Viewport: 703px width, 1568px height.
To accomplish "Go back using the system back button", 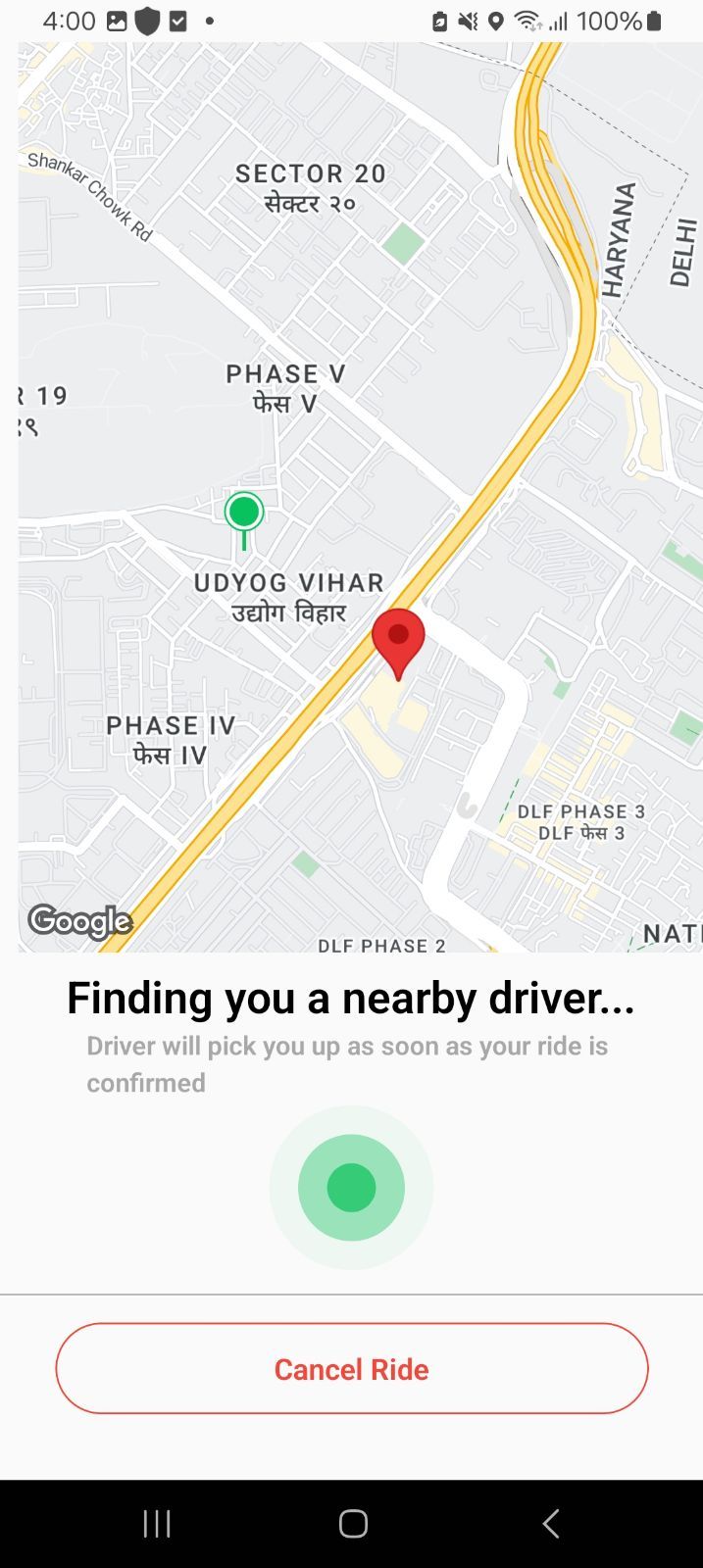I will 551,1523.
